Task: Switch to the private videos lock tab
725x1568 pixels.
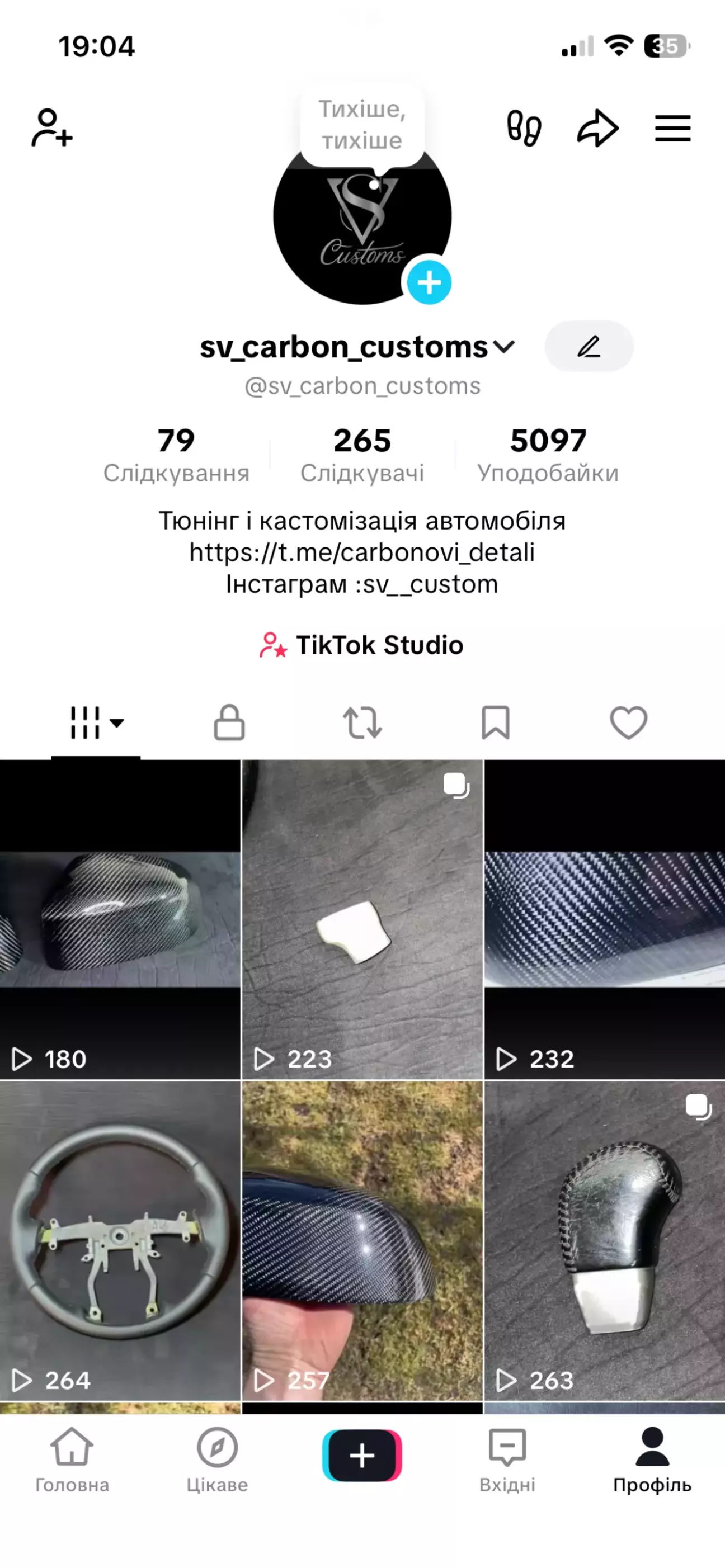Action: click(229, 722)
